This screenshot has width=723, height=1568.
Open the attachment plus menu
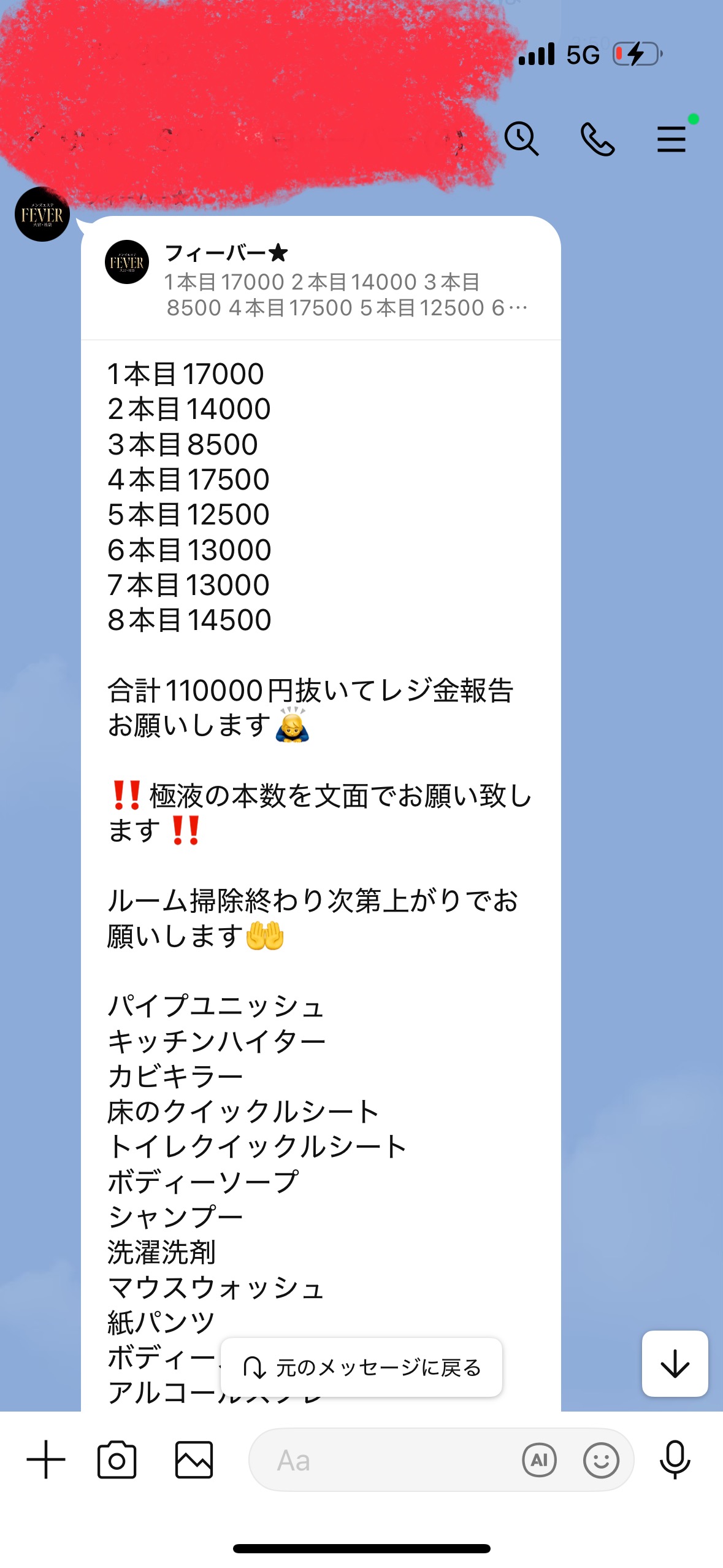tap(47, 1458)
